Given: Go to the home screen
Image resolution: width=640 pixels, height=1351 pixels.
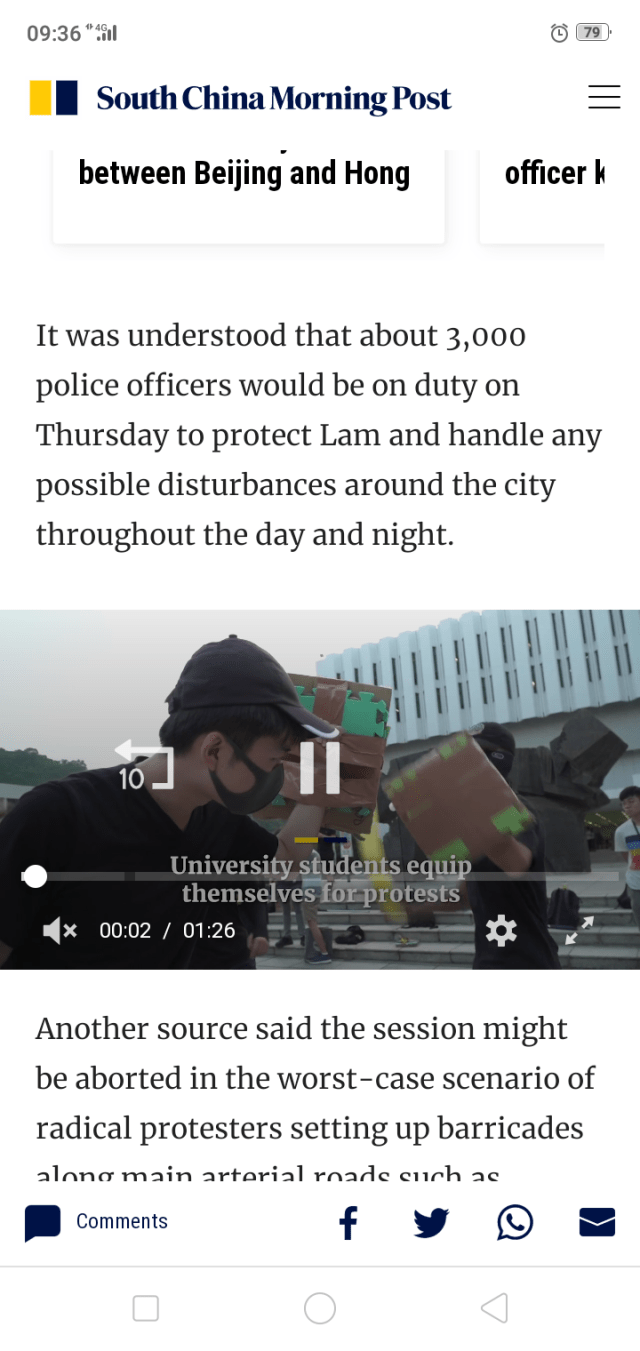Looking at the screenshot, I should coord(320,1308).
